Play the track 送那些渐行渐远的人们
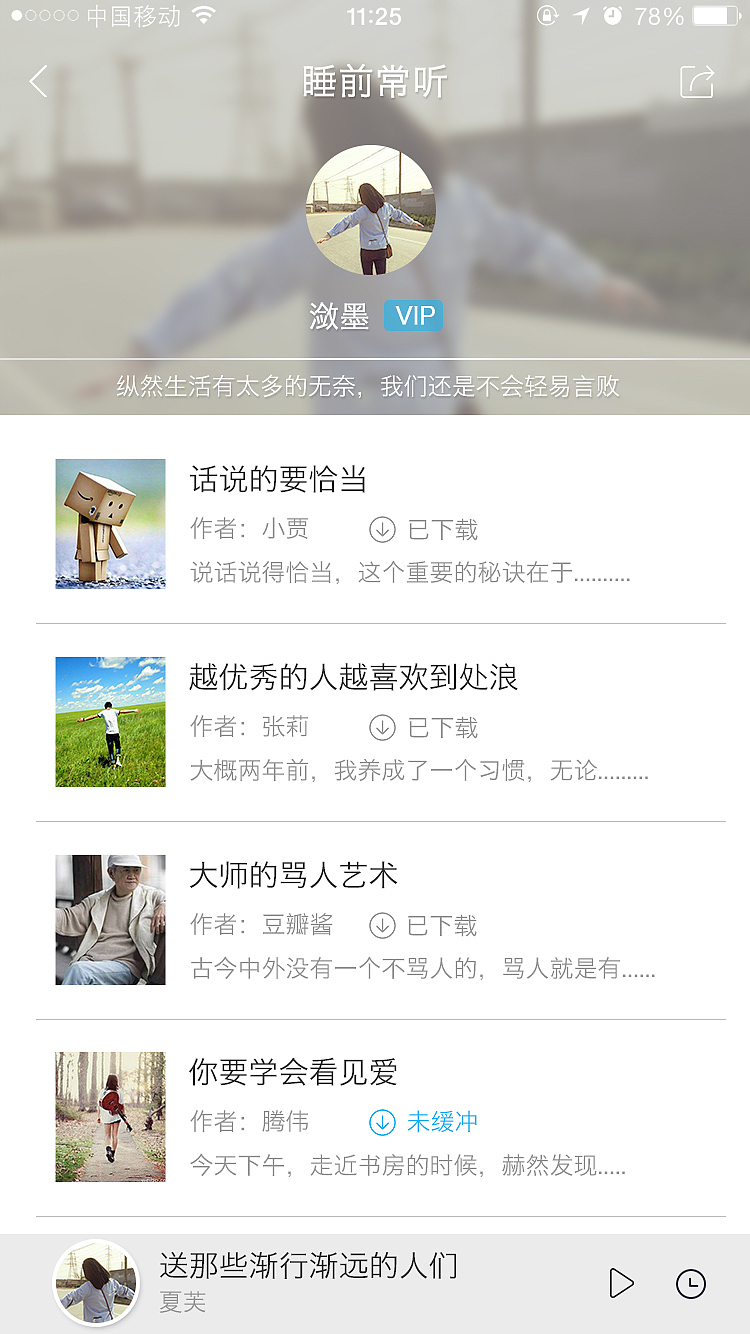This screenshot has width=750, height=1334. click(x=622, y=1282)
